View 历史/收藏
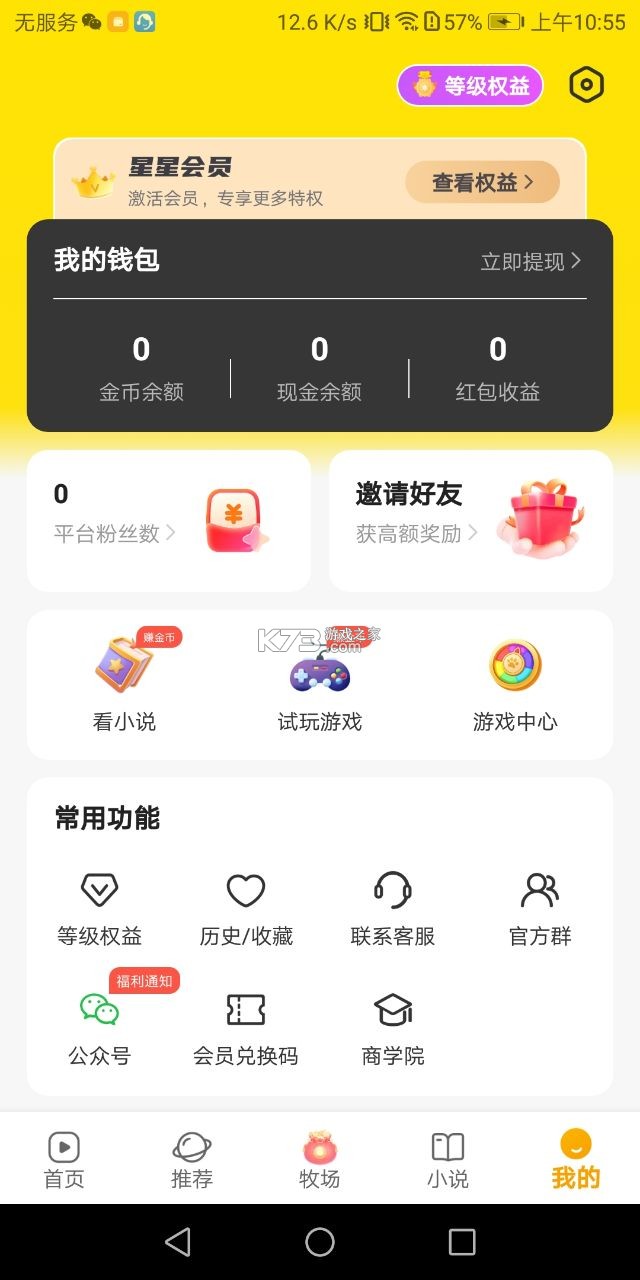Viewport: 640px width, 1280px height. point(246,908)
